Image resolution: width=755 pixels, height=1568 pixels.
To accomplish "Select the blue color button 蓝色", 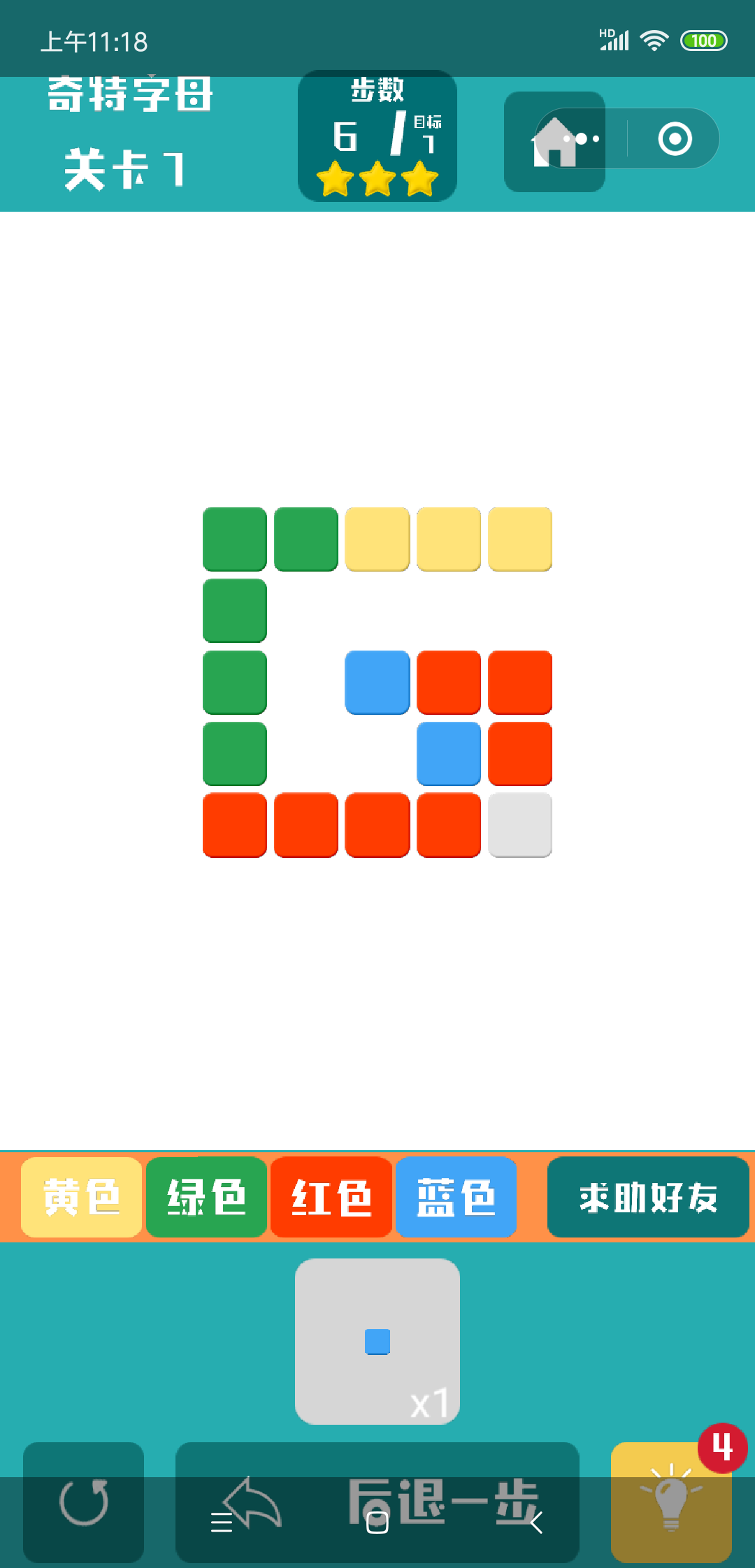I will [456, 1197].
